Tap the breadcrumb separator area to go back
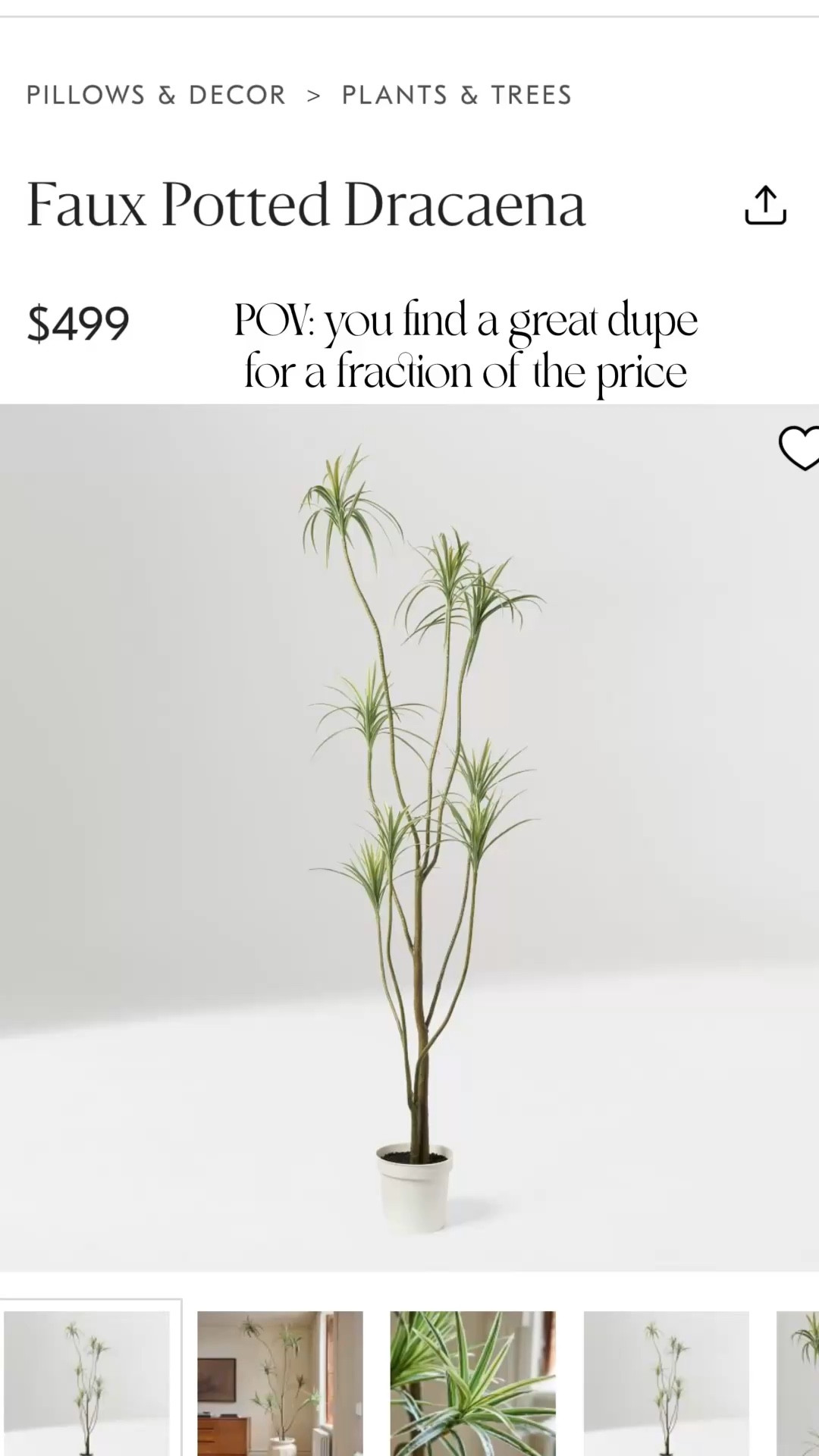This screenshot has width=819, height=1456. (313, 94)
